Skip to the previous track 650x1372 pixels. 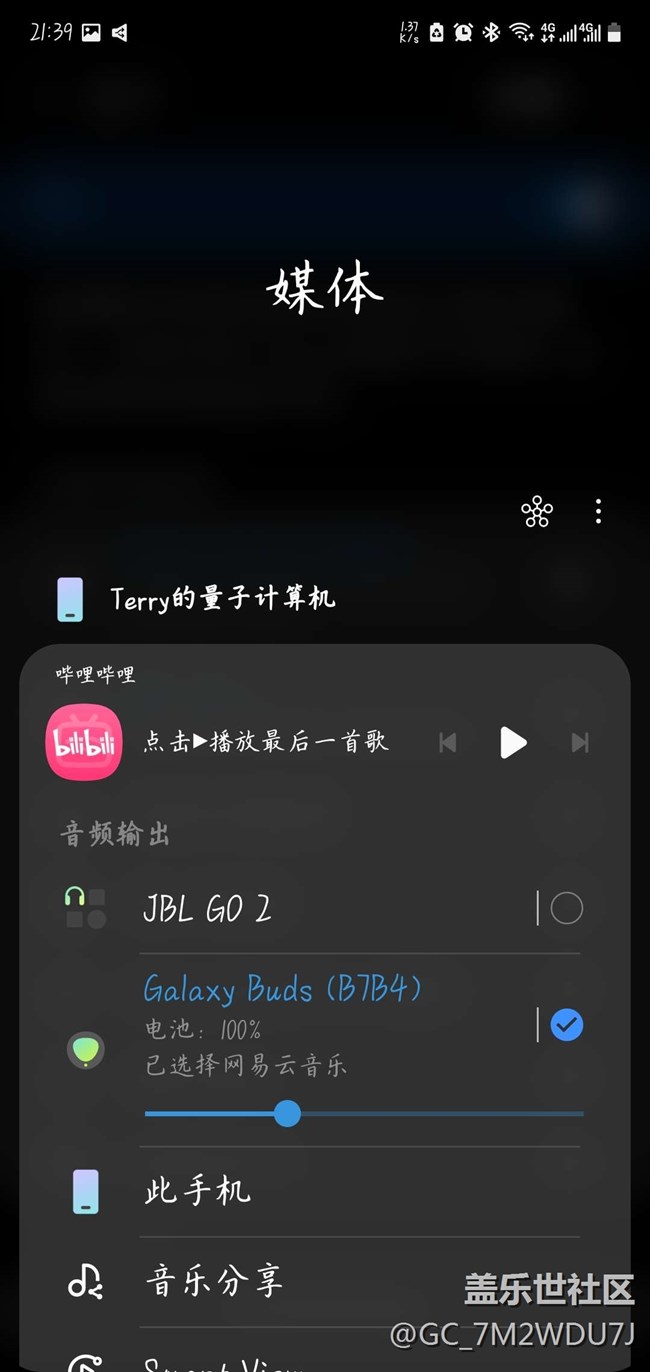(448, 742)
